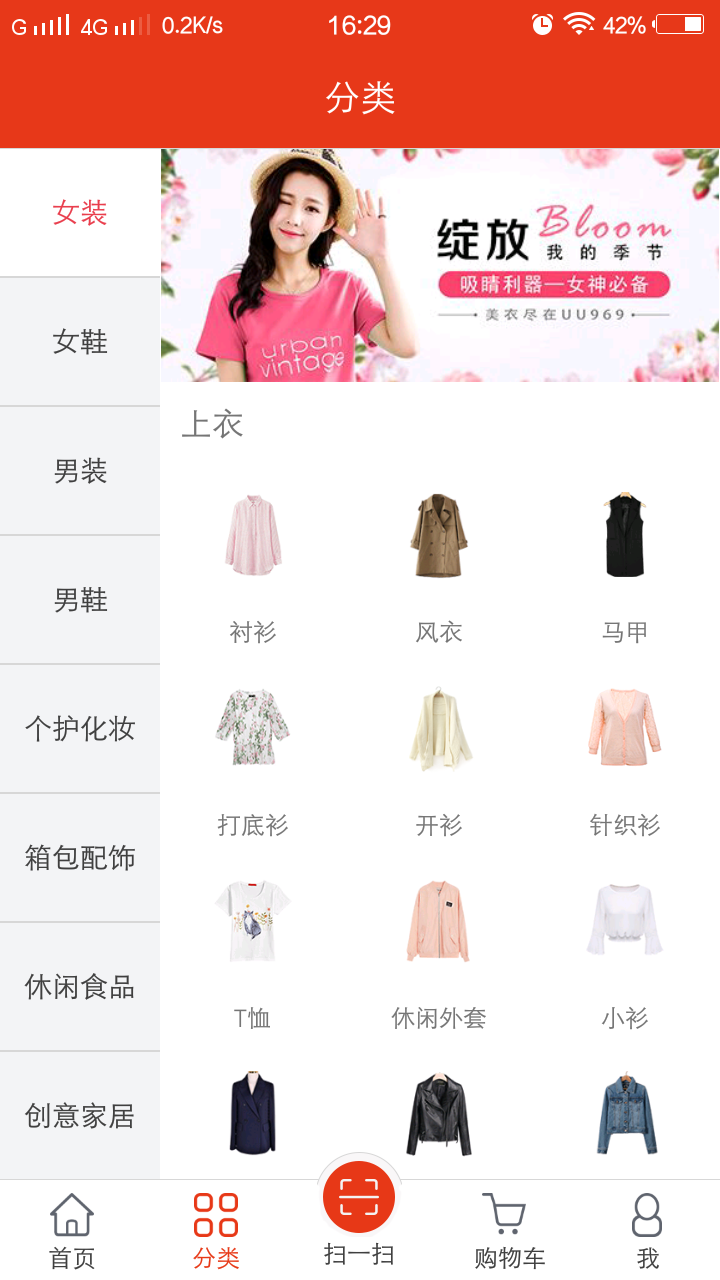Viewport: 720px width, 1280px height.
Task: Select the 箱包配饰 category
Action: point(80,858)
